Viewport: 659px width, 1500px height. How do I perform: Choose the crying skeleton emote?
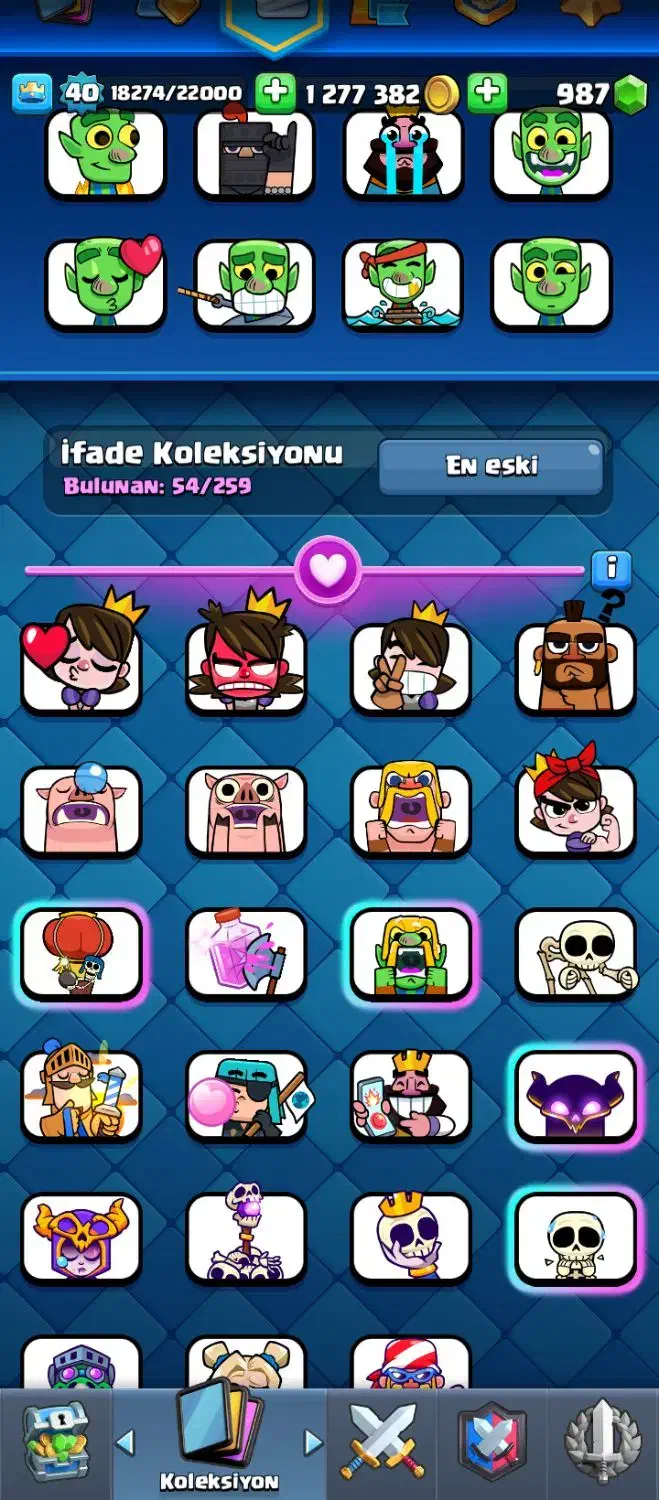pos(575,1238)
